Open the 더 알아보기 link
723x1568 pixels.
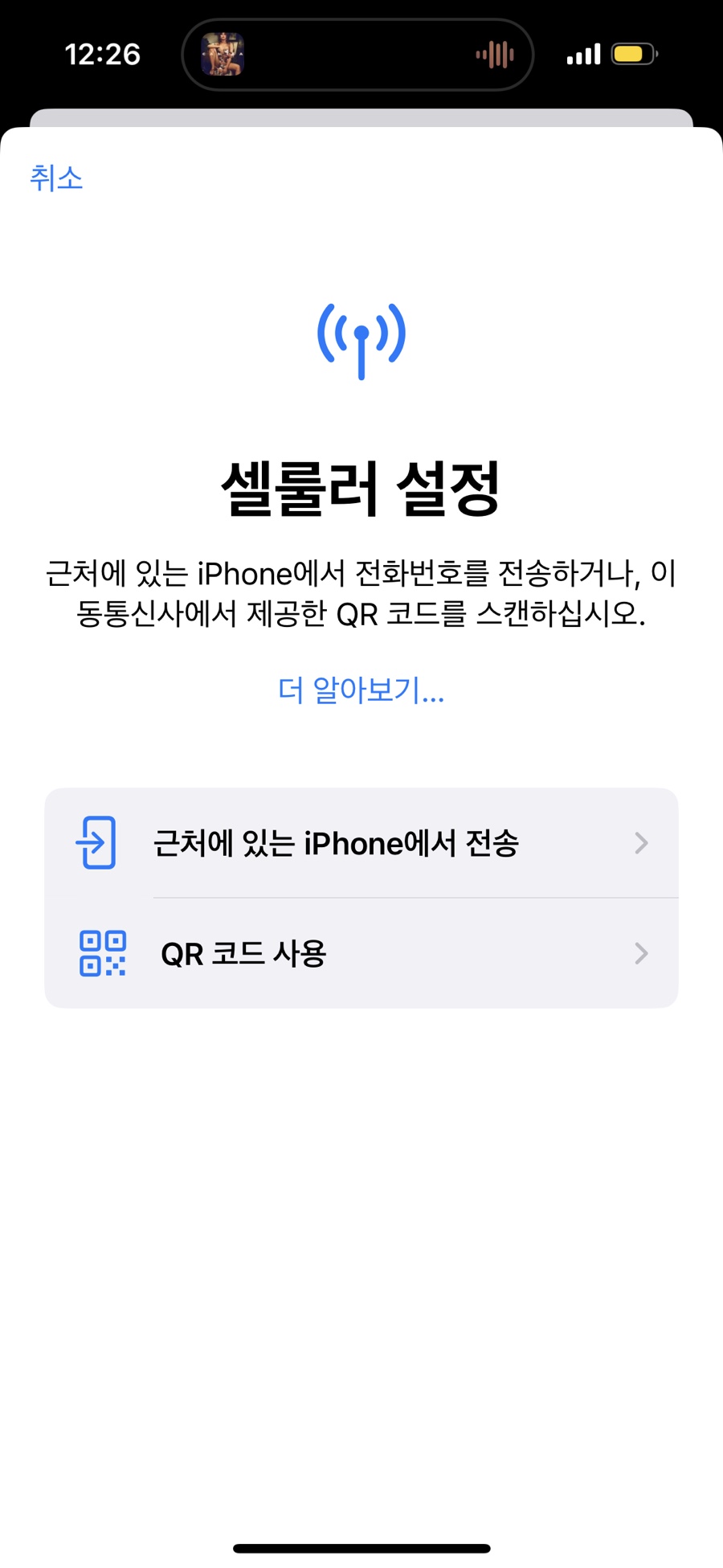pyautogui.click(x=361, y=690)
